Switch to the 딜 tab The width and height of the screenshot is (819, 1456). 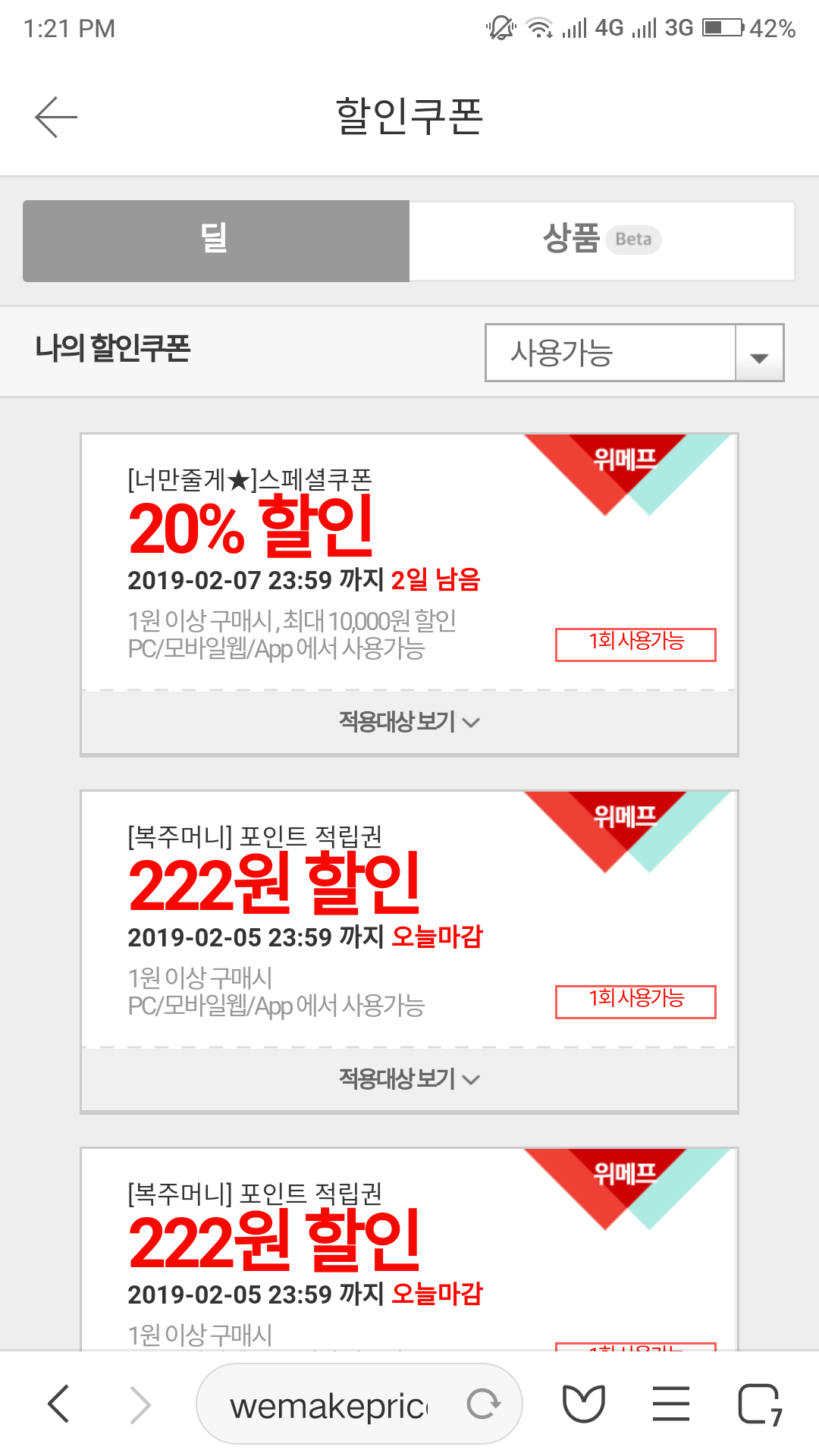click(215, 240)
